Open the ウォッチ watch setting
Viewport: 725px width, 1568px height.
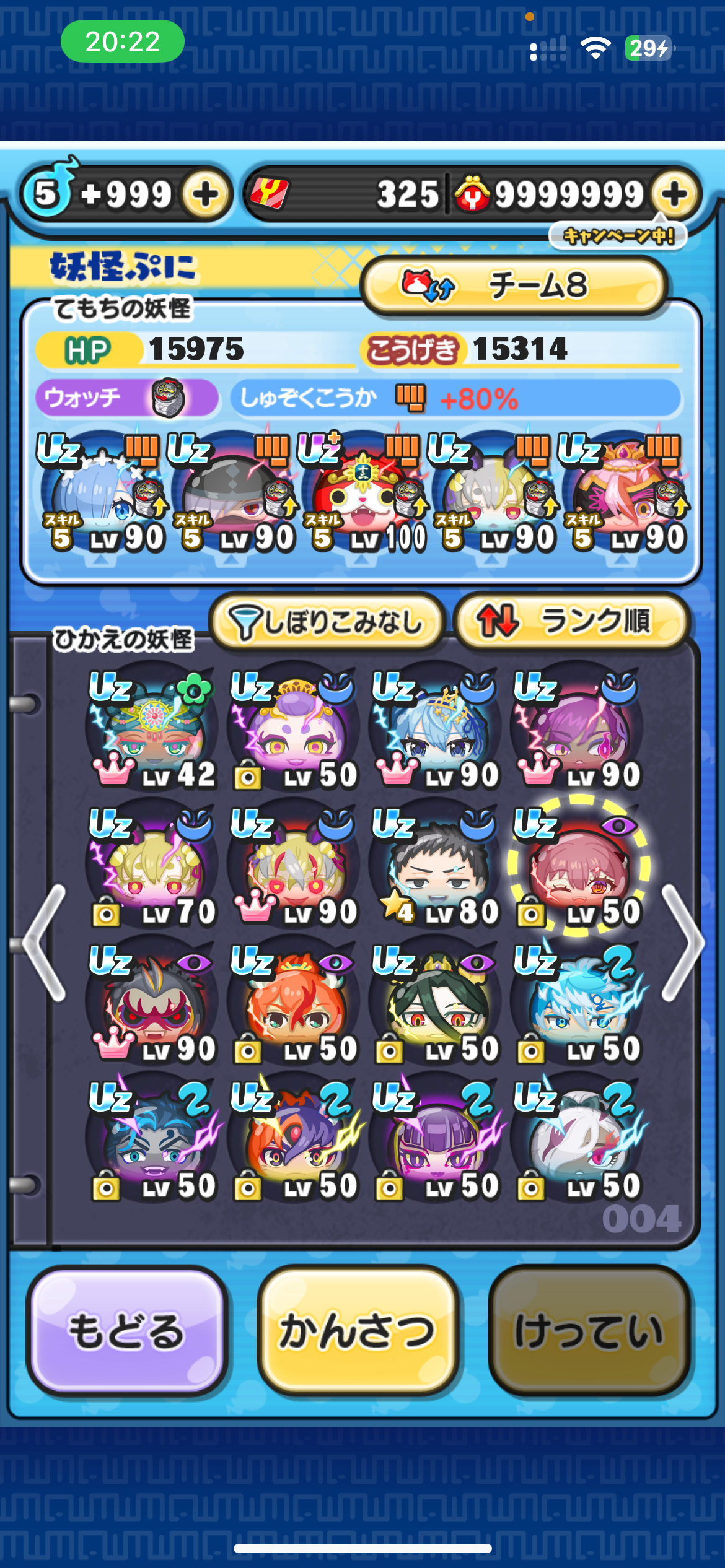coord(126,398)
